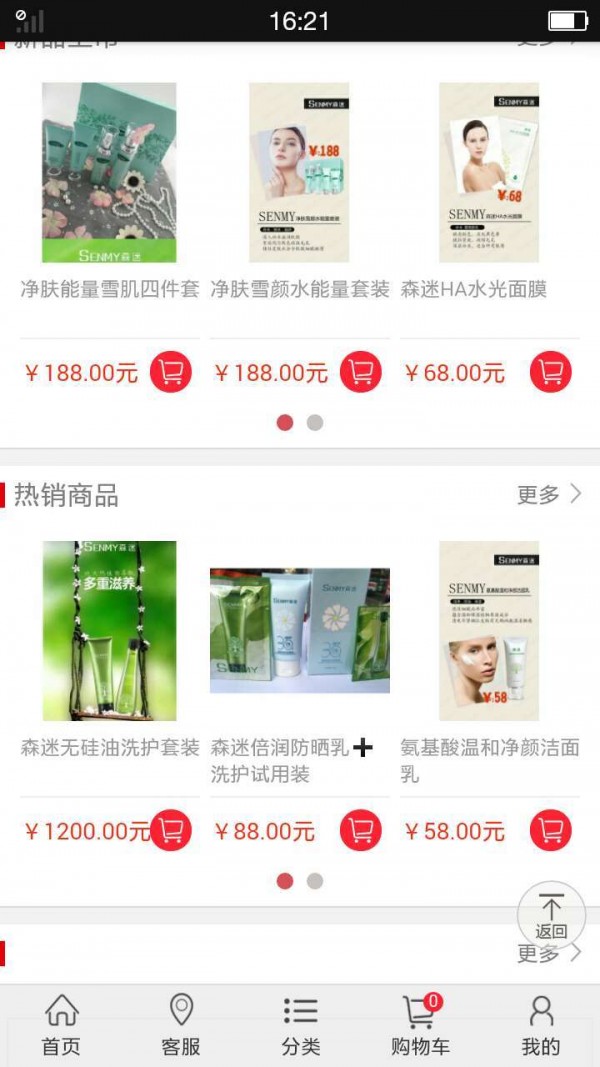
Task: Add 森迷倍润防晒乳 to cart
Action: pos(361,830)
